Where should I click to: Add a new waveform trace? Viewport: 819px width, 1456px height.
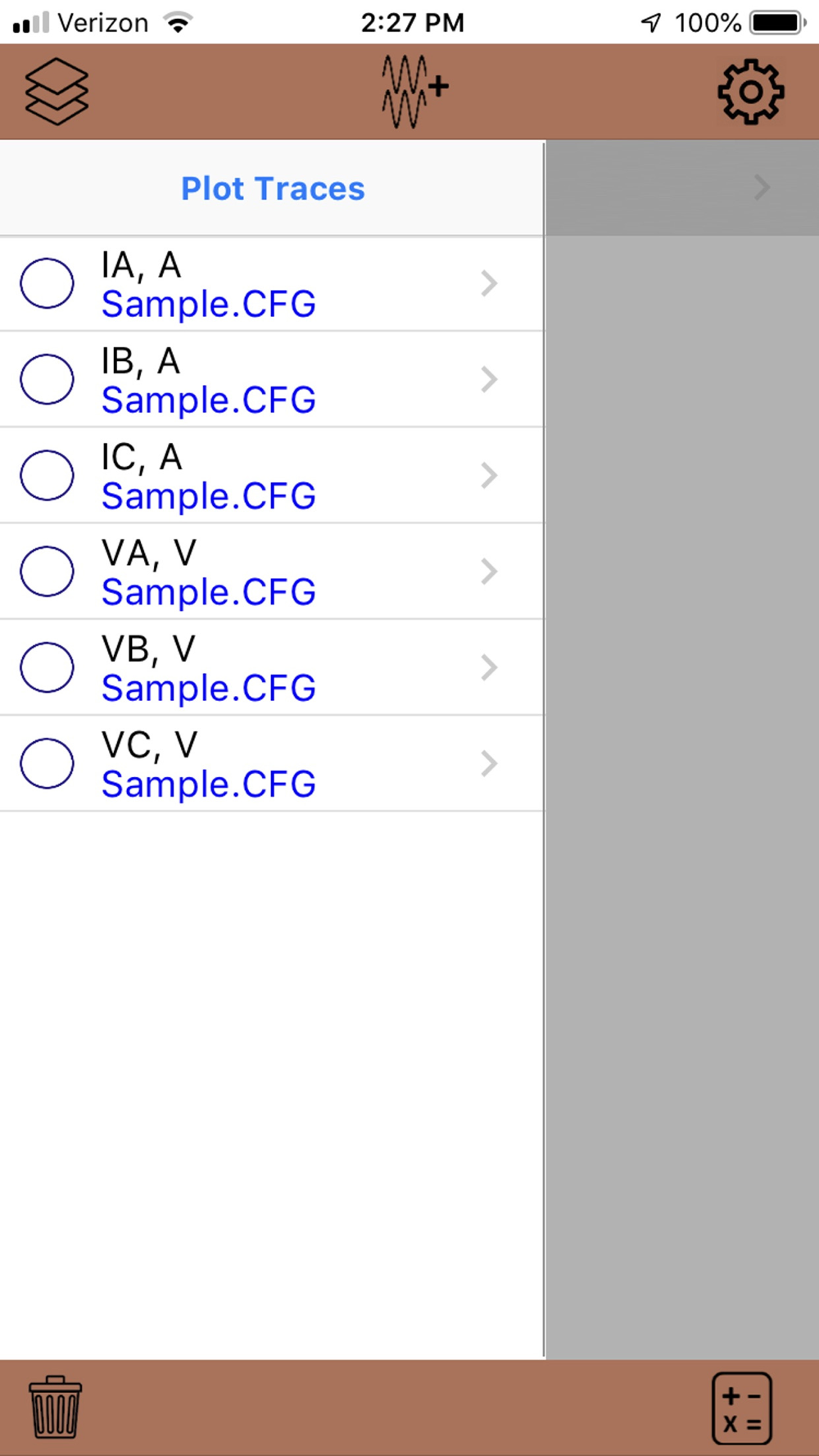click(x=414, y=91)
